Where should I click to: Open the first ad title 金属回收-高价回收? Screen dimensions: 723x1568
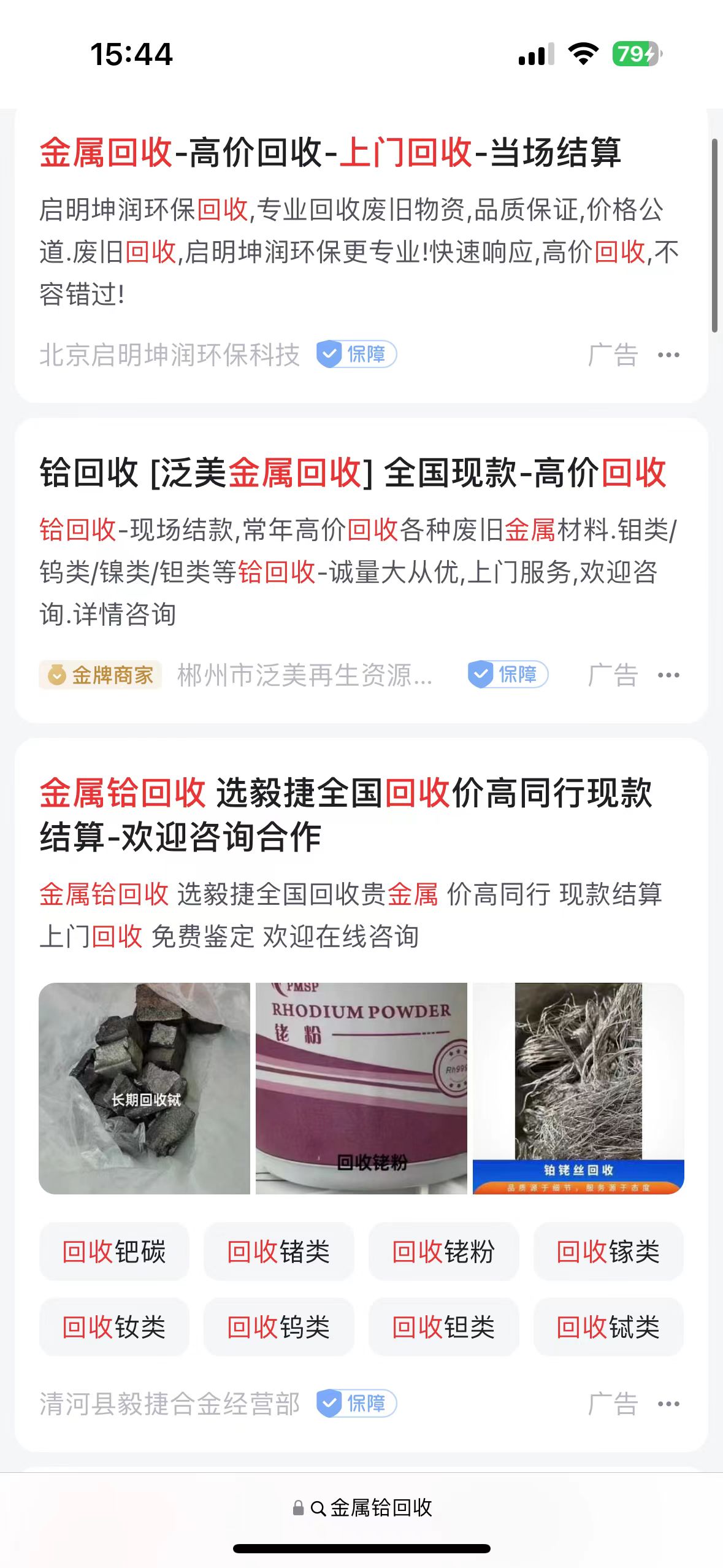point(331,155)
